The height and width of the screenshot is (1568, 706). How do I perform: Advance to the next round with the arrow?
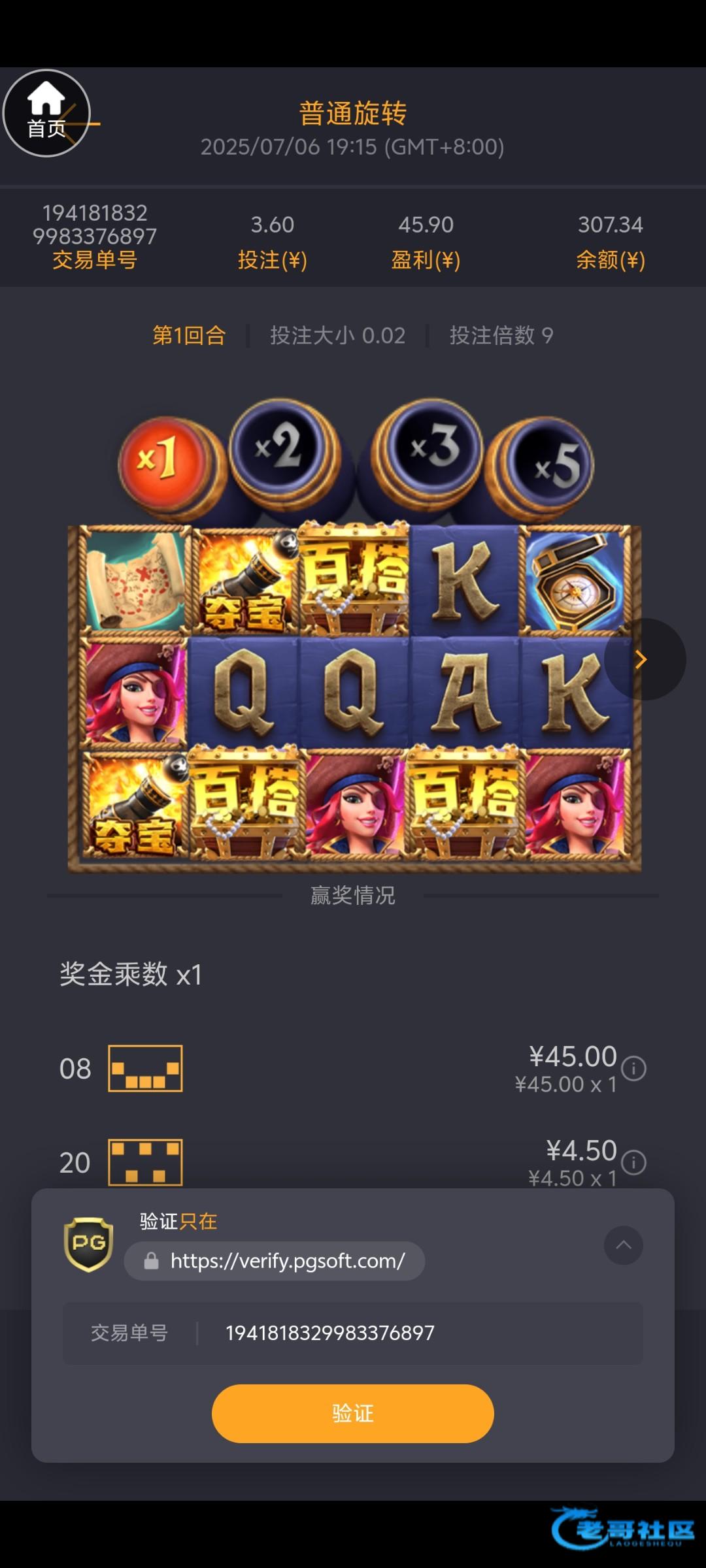[643, 659]
